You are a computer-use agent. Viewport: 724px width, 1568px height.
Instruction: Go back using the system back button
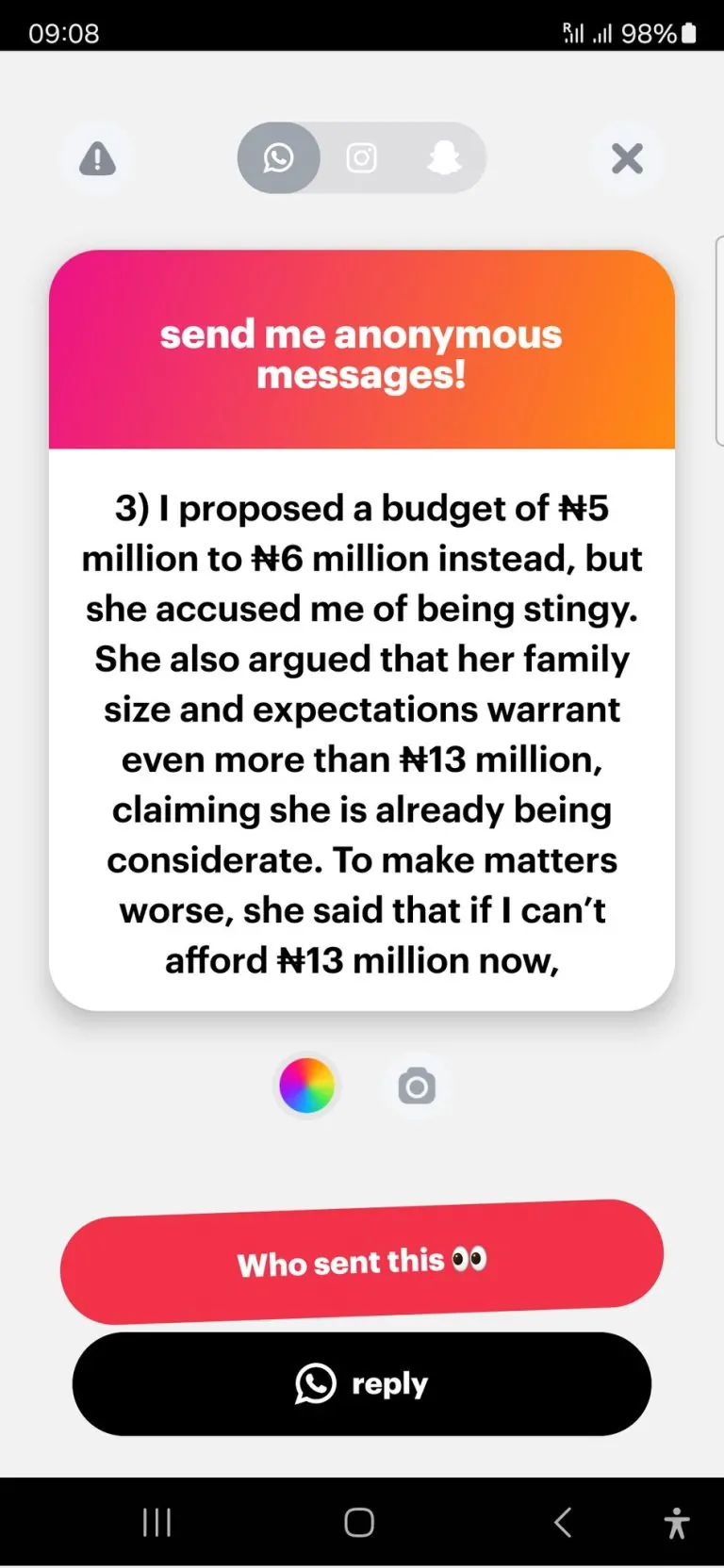pyautogui.click(x=563, y=1522)
